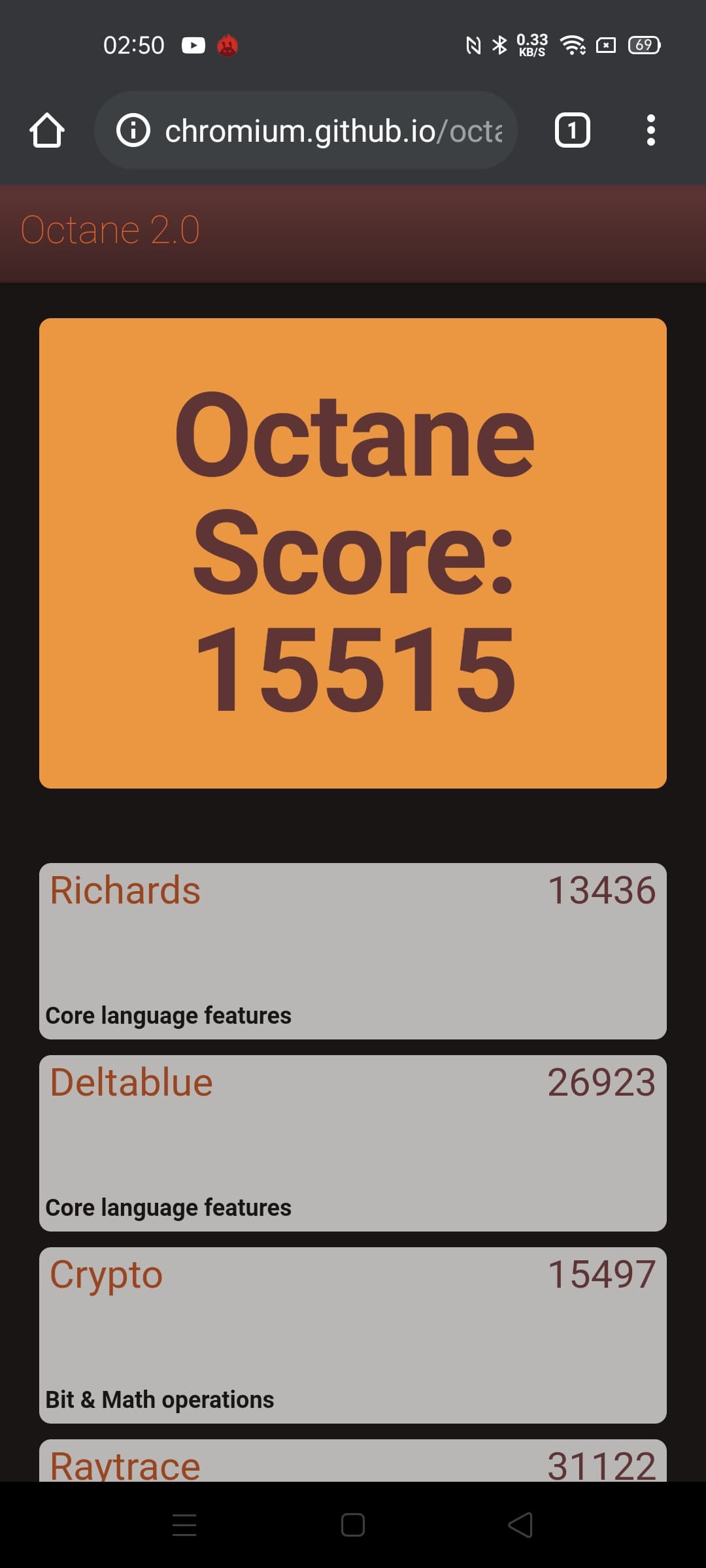The height and width of the screenshot is (1568, 706).
Task: Open the Crypto benchmark card
Action: (x=353, y=1335)
